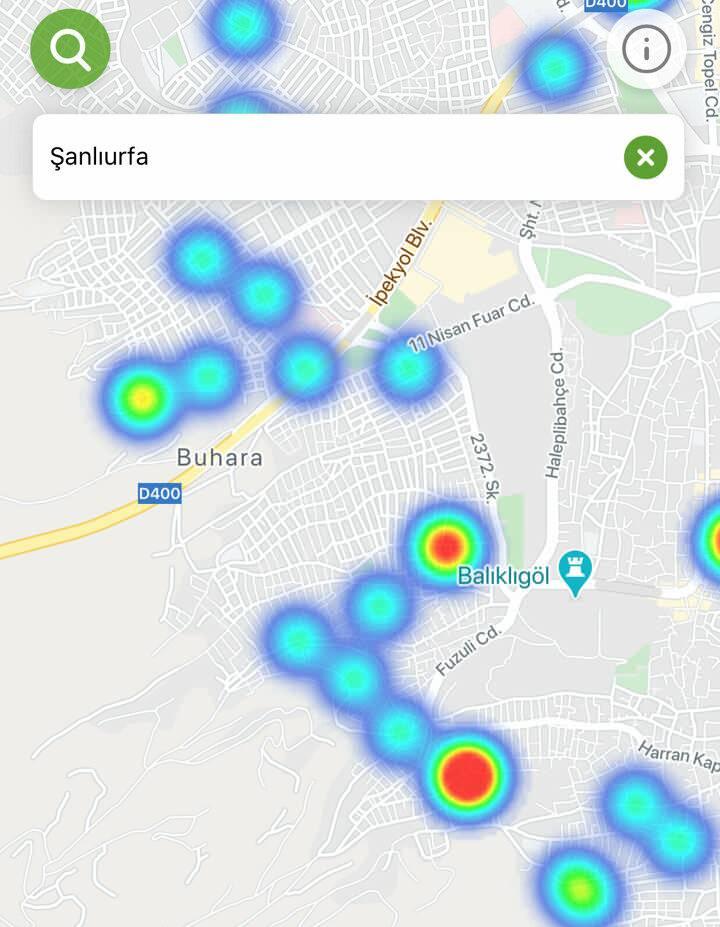Open the info button
The image size is (720, 927).
tap(646, 49)
